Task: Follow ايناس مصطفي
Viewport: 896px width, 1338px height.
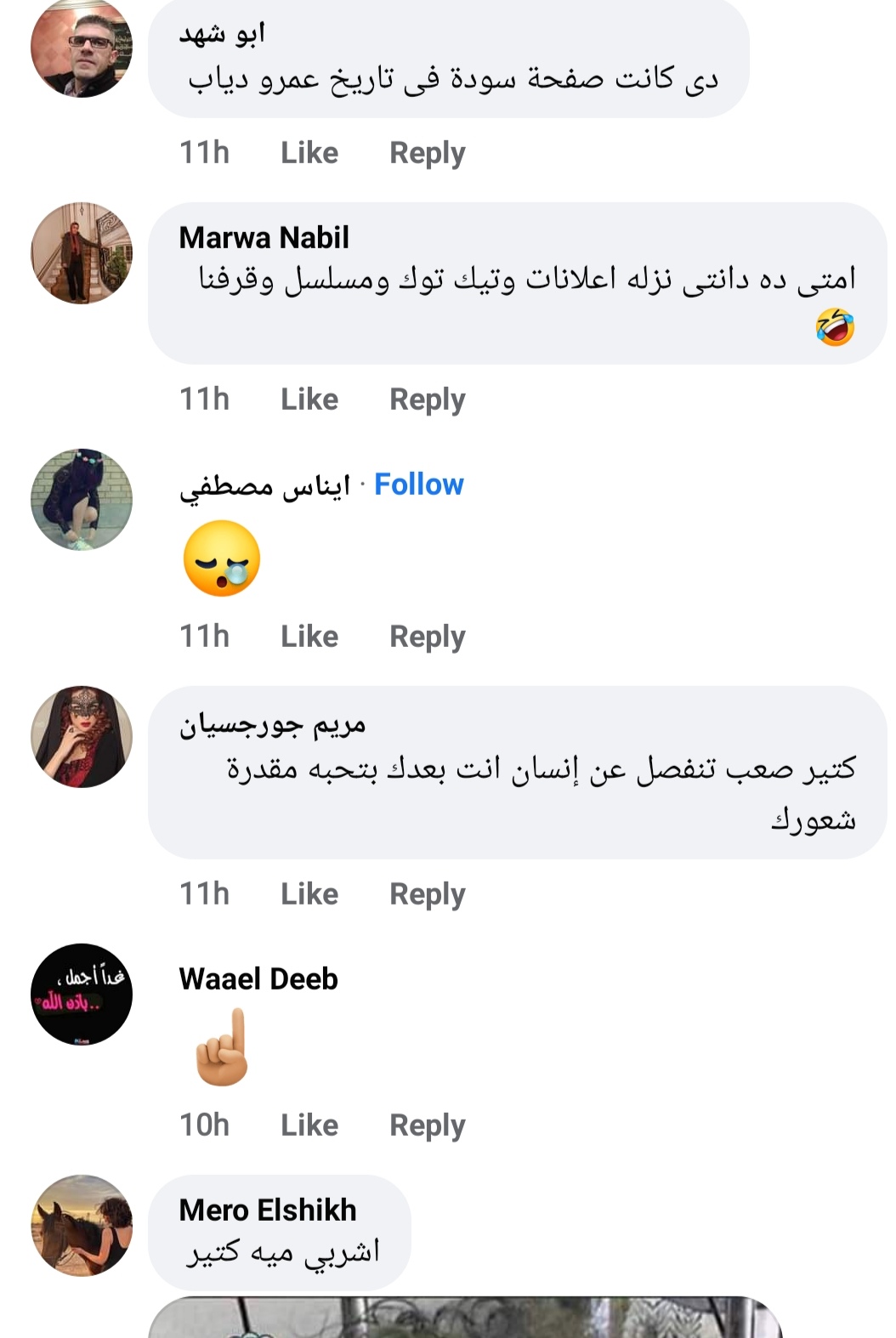Action: tap(418, 485)
